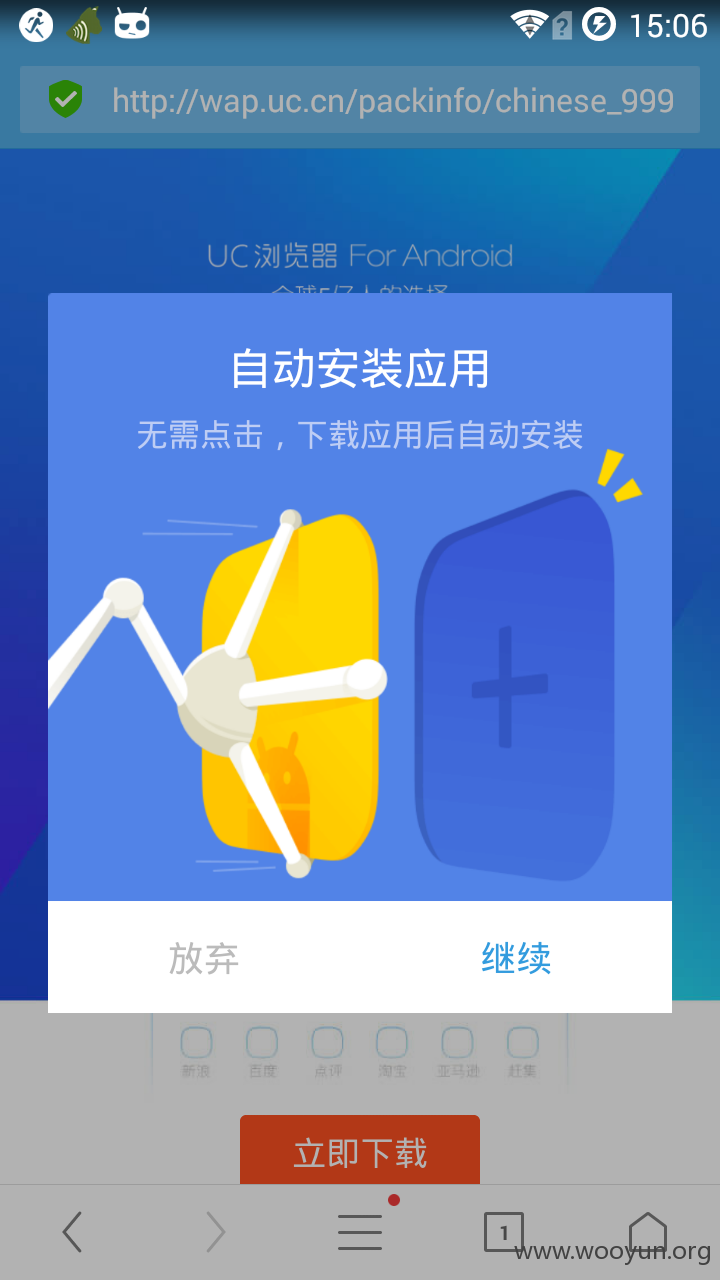
Task: Open the tab switcher showing 1
Action: tap(504, 1232)
